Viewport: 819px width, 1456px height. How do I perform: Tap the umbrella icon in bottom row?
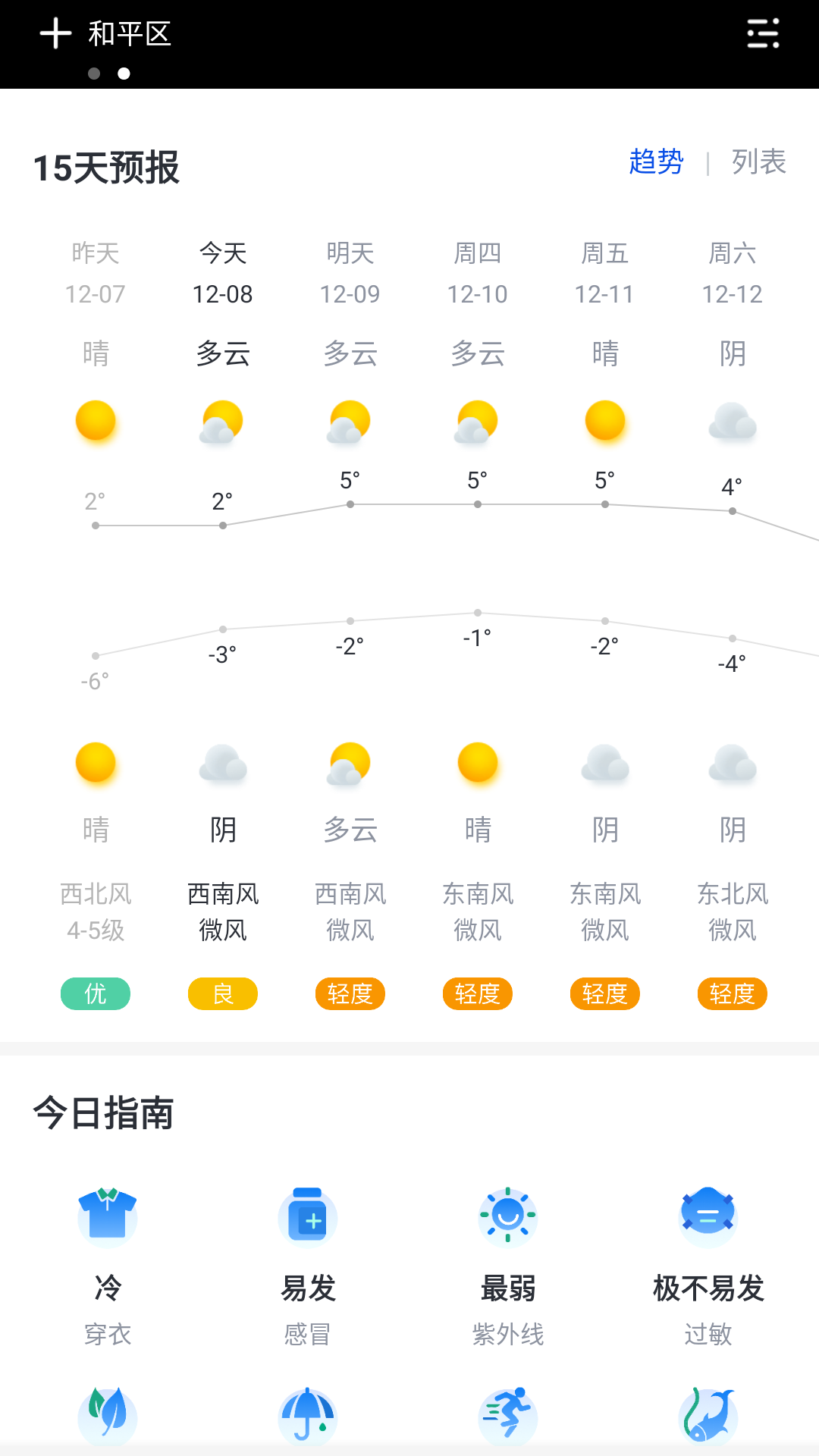point(307,1417)
